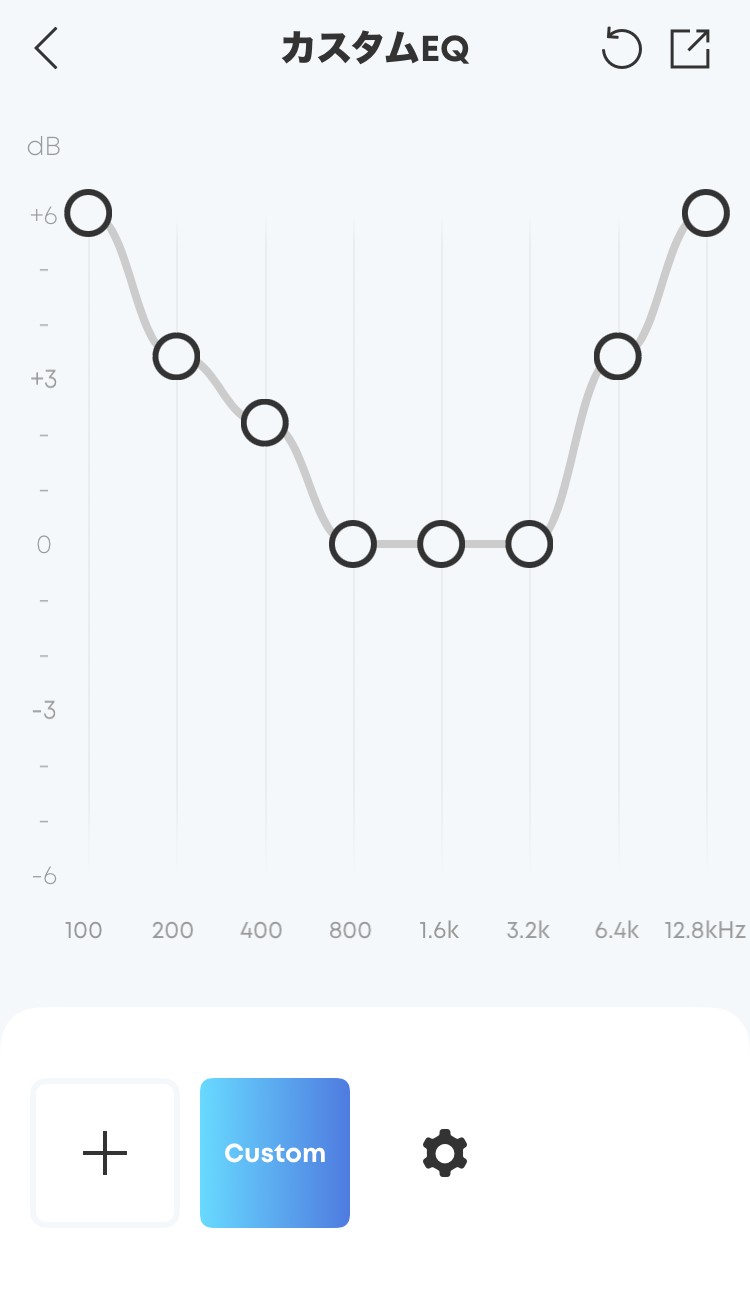Share or export the EQ preset
The height and width of the screenshot is (1299, 750).
click(x=690, y=48)
